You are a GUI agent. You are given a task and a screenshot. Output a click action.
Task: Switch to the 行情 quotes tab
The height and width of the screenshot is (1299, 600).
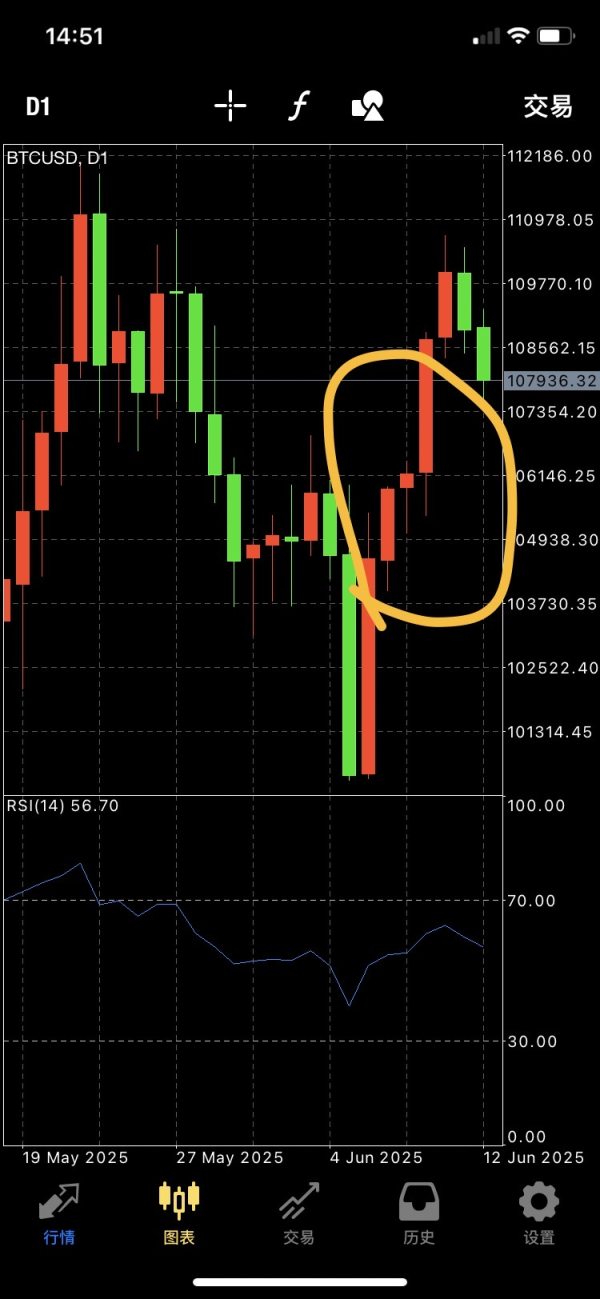tap(59, 1213)
